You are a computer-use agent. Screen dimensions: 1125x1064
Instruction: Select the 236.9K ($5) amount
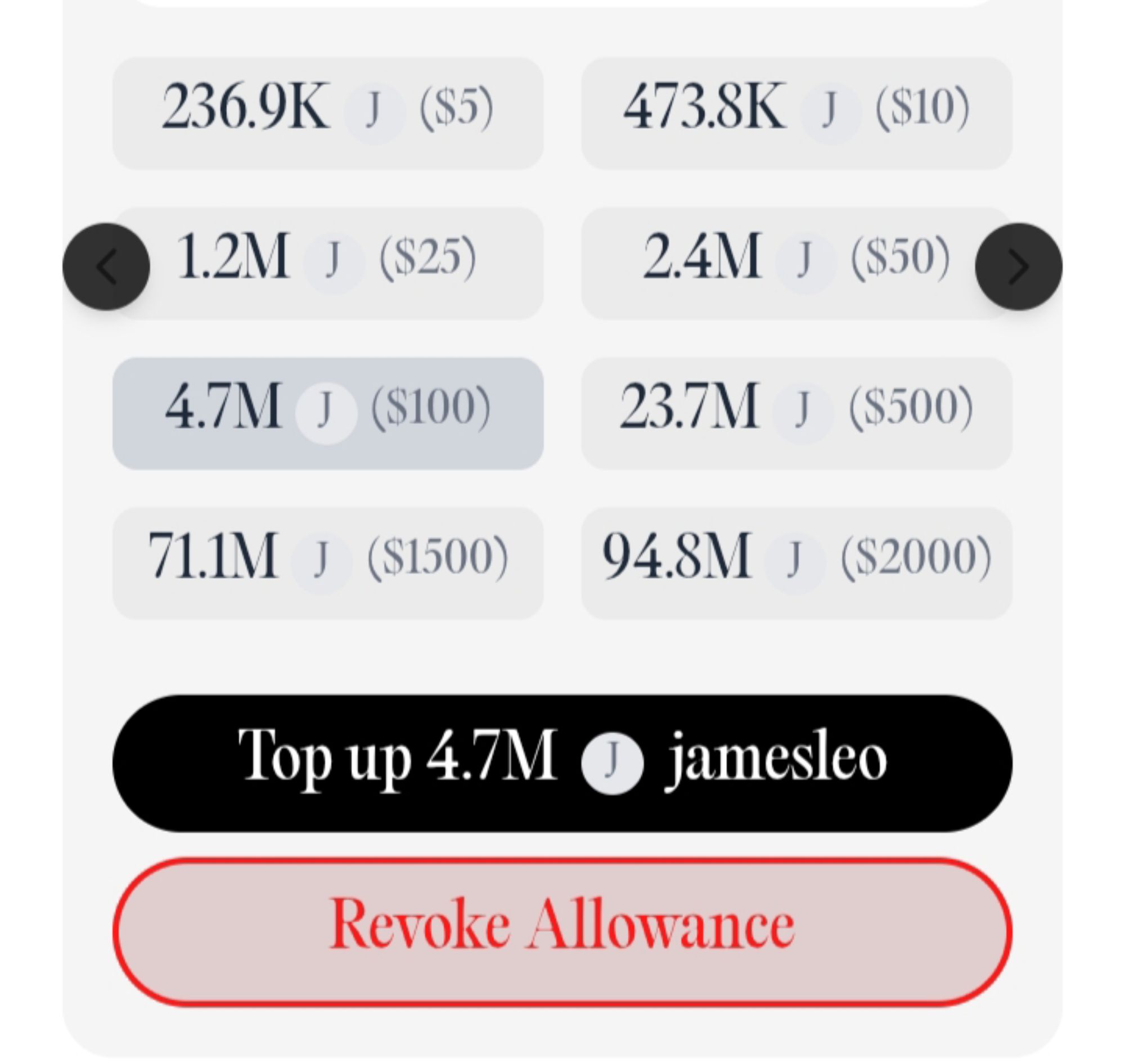(327, 113)
